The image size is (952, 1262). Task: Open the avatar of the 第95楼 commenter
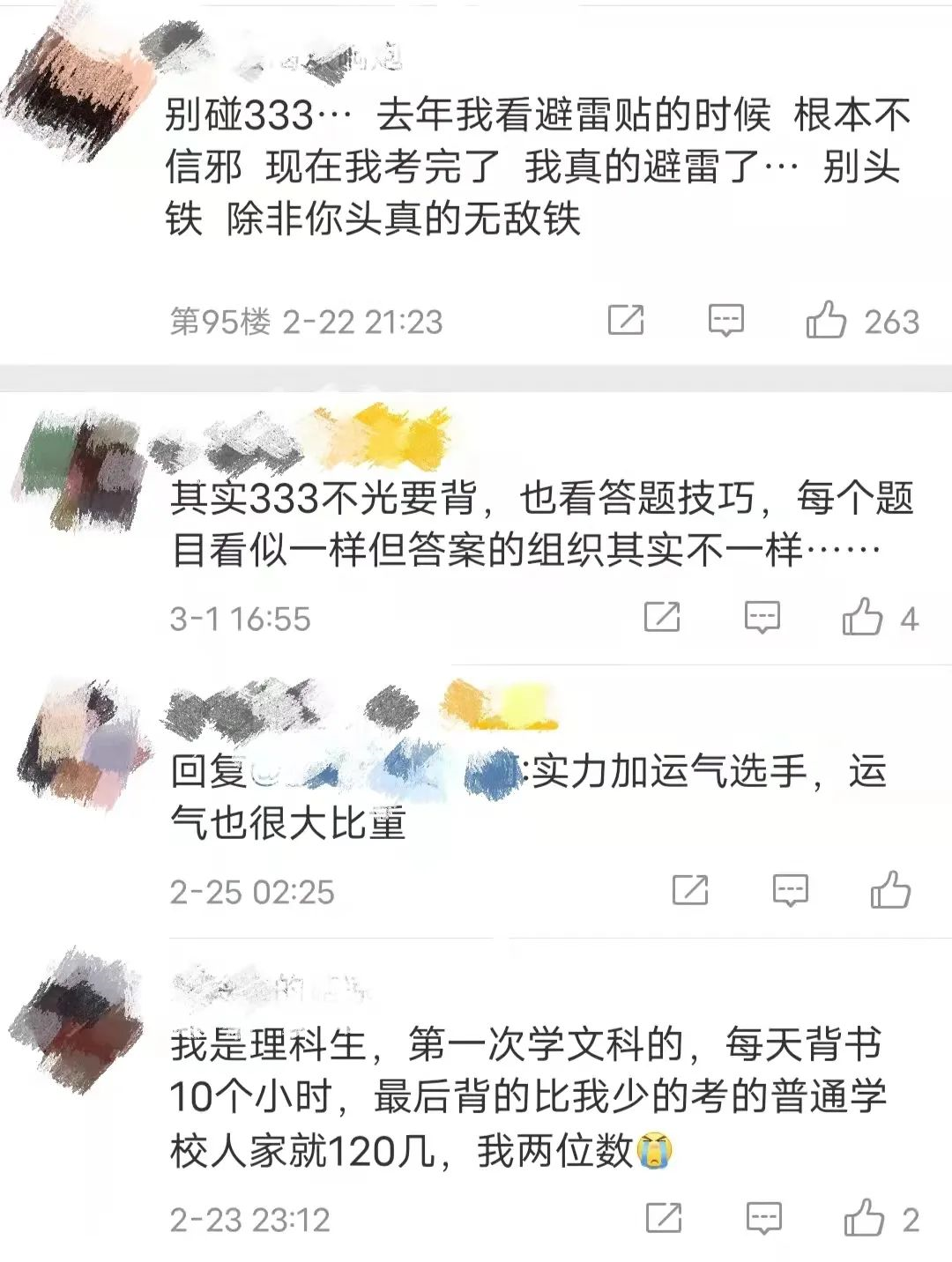click(75, 84)
